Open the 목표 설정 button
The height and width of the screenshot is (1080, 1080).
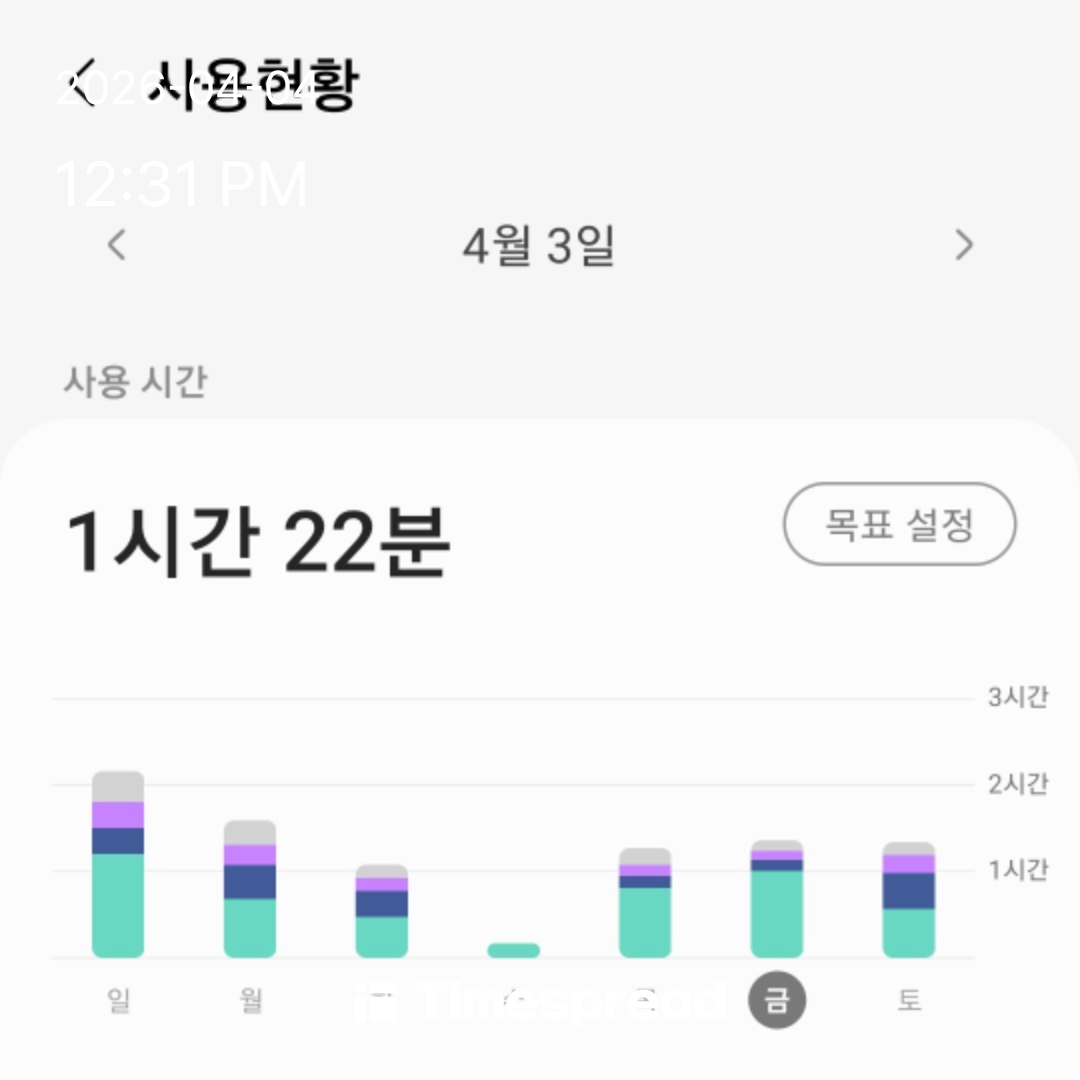coord(899,525)
